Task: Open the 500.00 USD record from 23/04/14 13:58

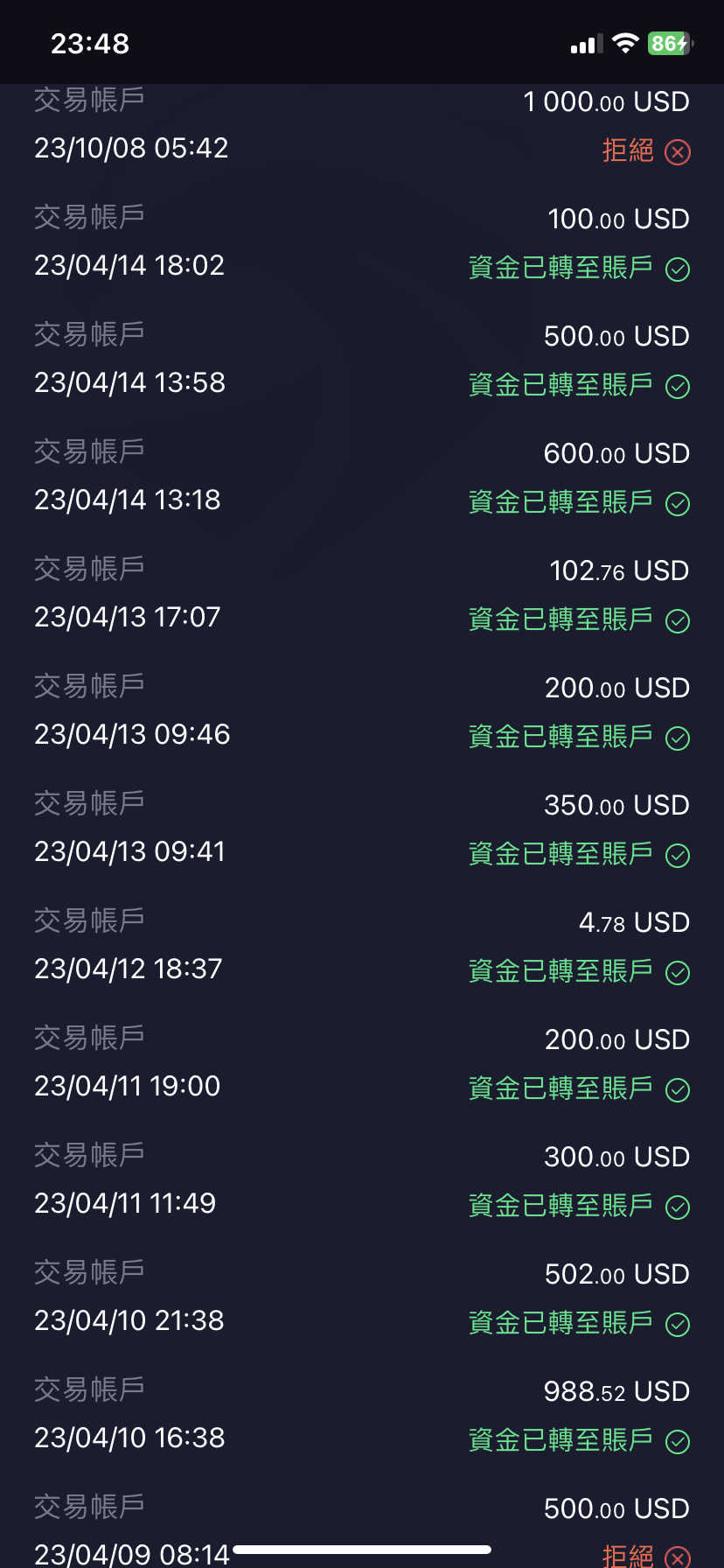Action: point(362,360)
